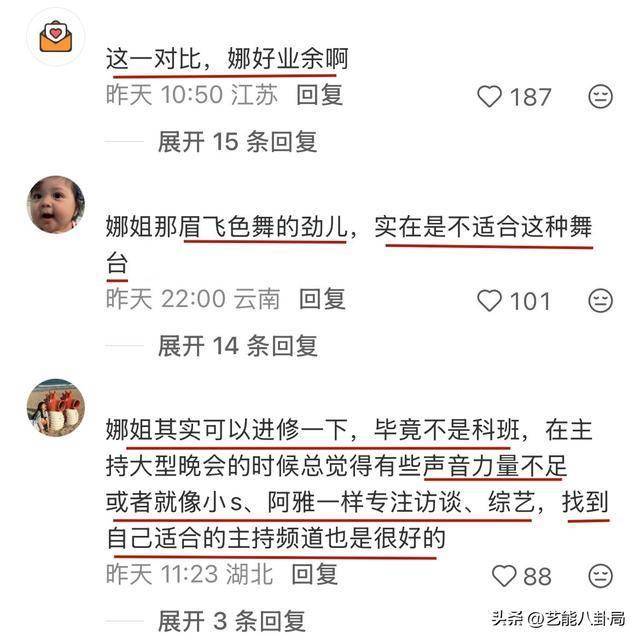Reply to the Hubei comment posted at 11:23
640x641 pixels.
[314, 574]
